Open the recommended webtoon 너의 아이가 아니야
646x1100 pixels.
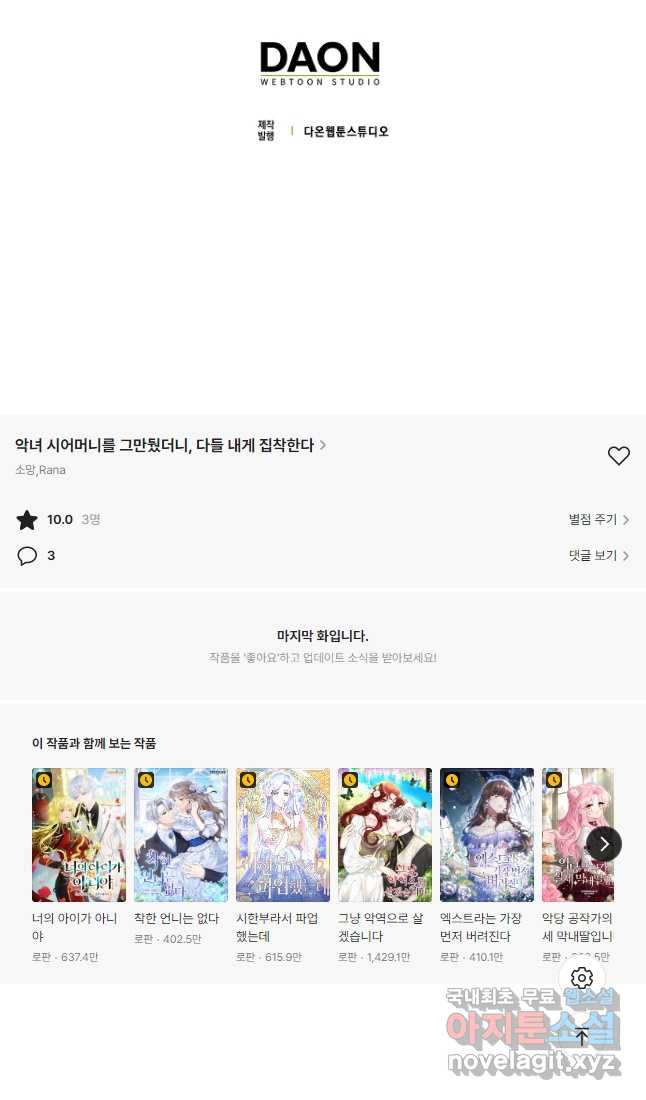point(79,835)
